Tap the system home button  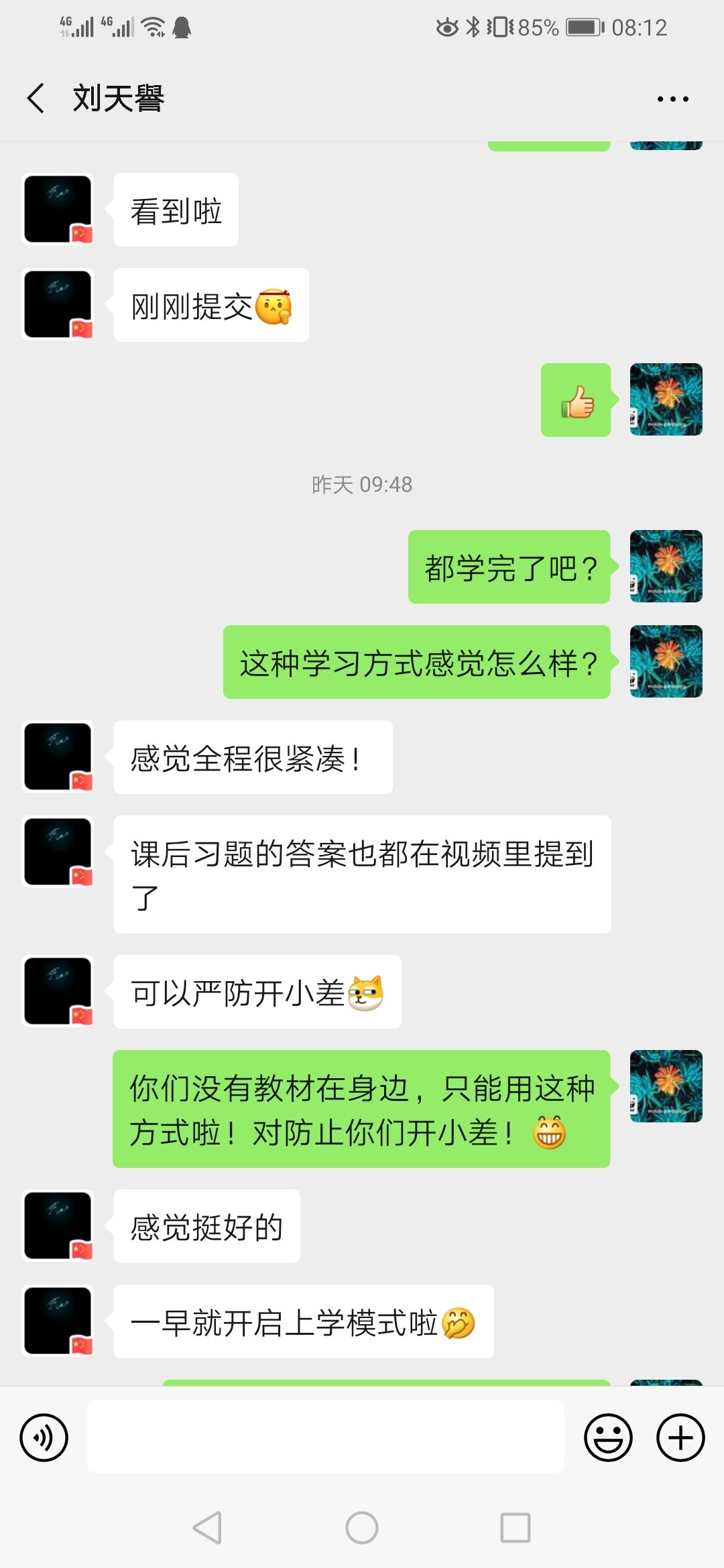click(362, 1528)
